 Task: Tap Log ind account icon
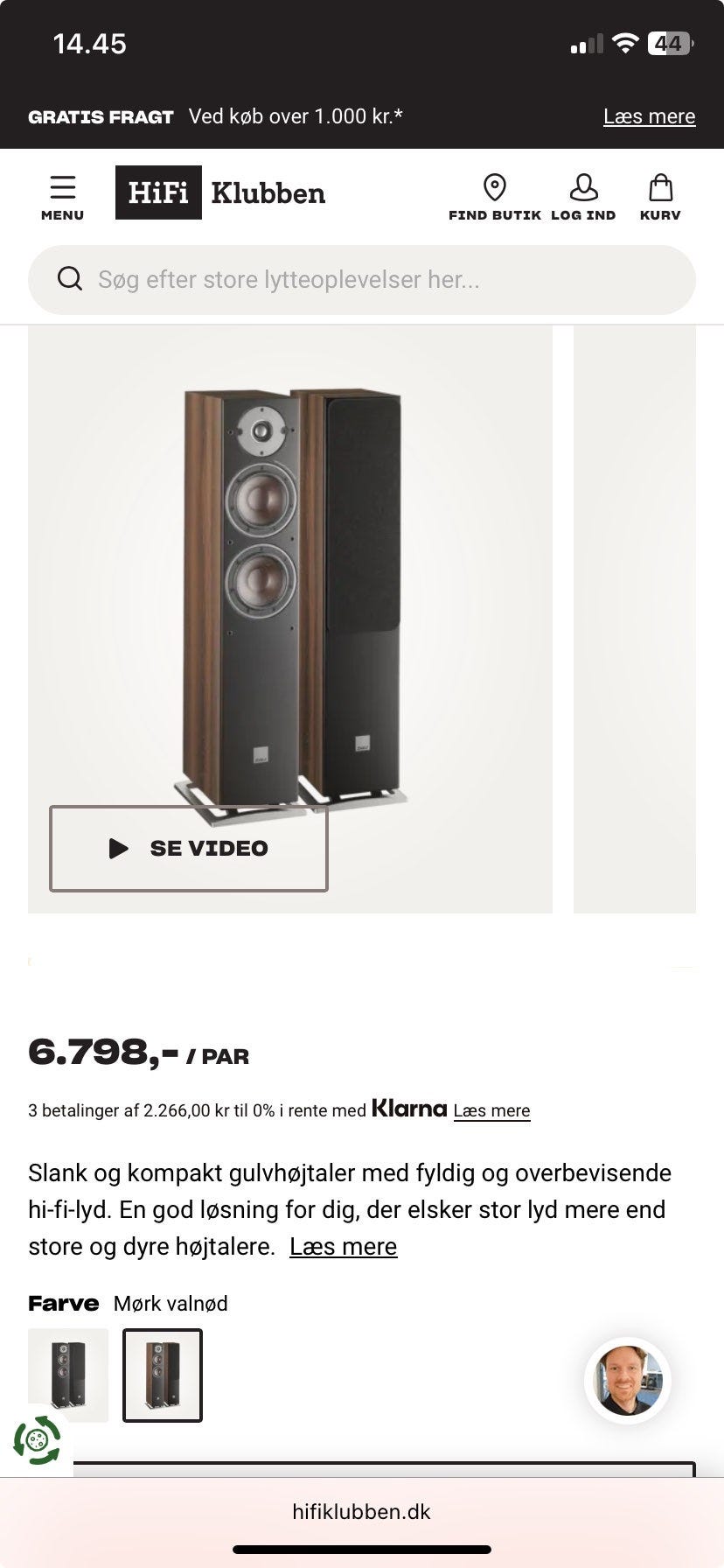pyautogui.click(x=583, y=198)
